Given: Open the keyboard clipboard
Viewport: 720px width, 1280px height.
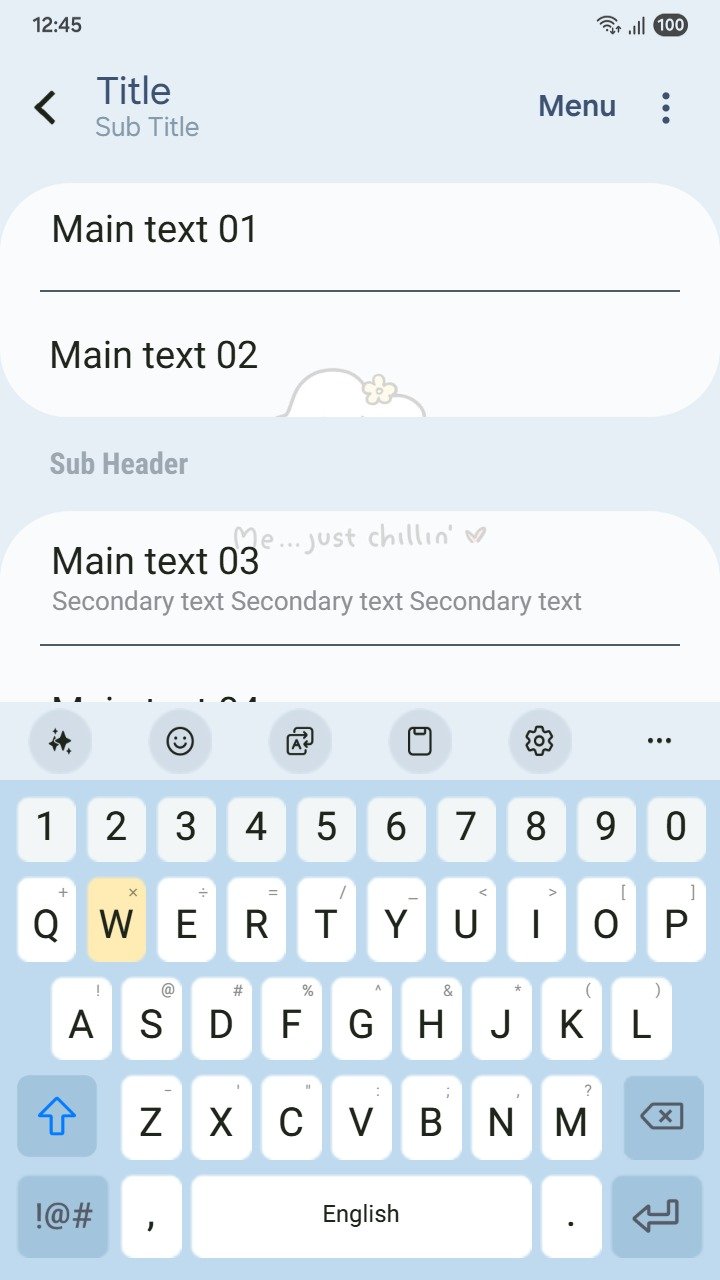Looking at the screenshot, I should (420, 741).
